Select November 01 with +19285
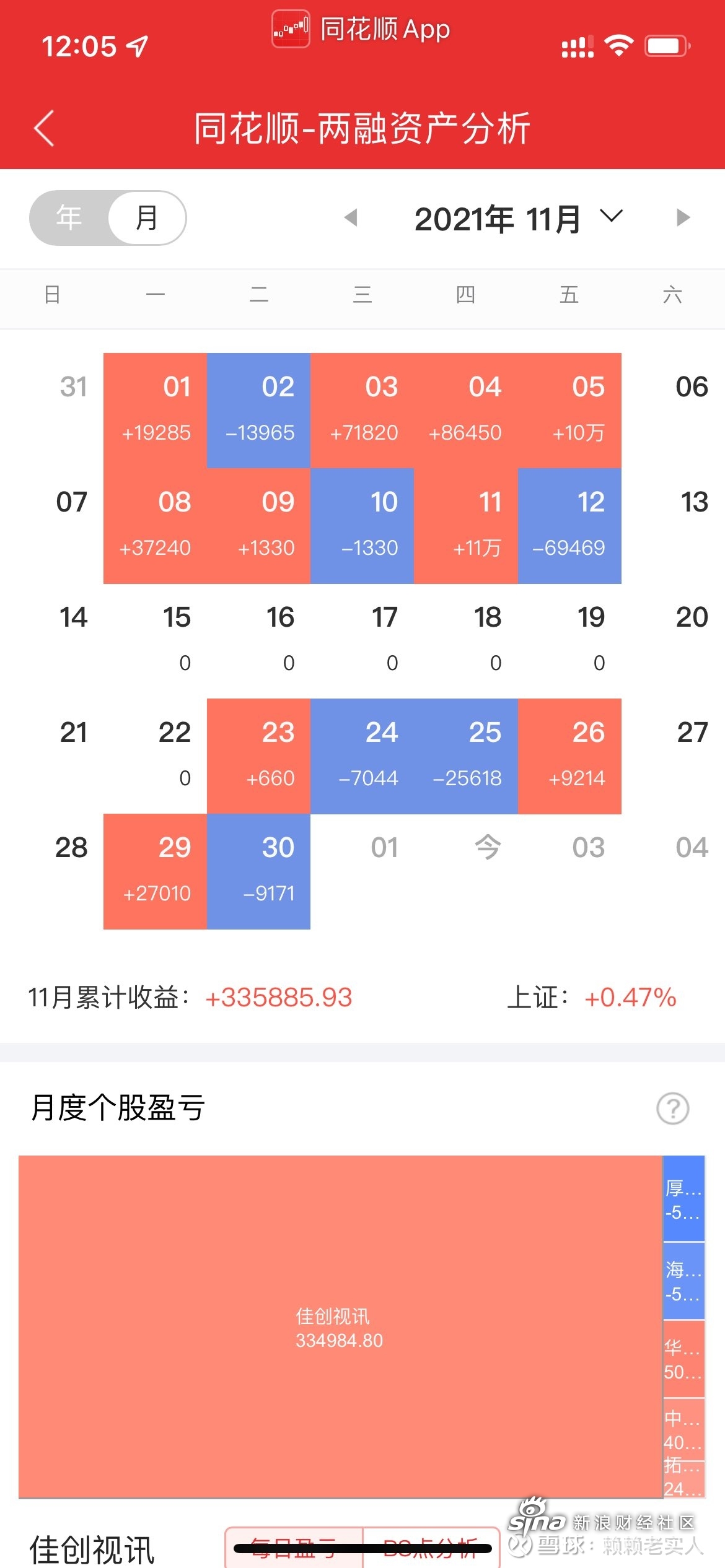This screenshot has height=1568, width=725. (x=155, y=410)
